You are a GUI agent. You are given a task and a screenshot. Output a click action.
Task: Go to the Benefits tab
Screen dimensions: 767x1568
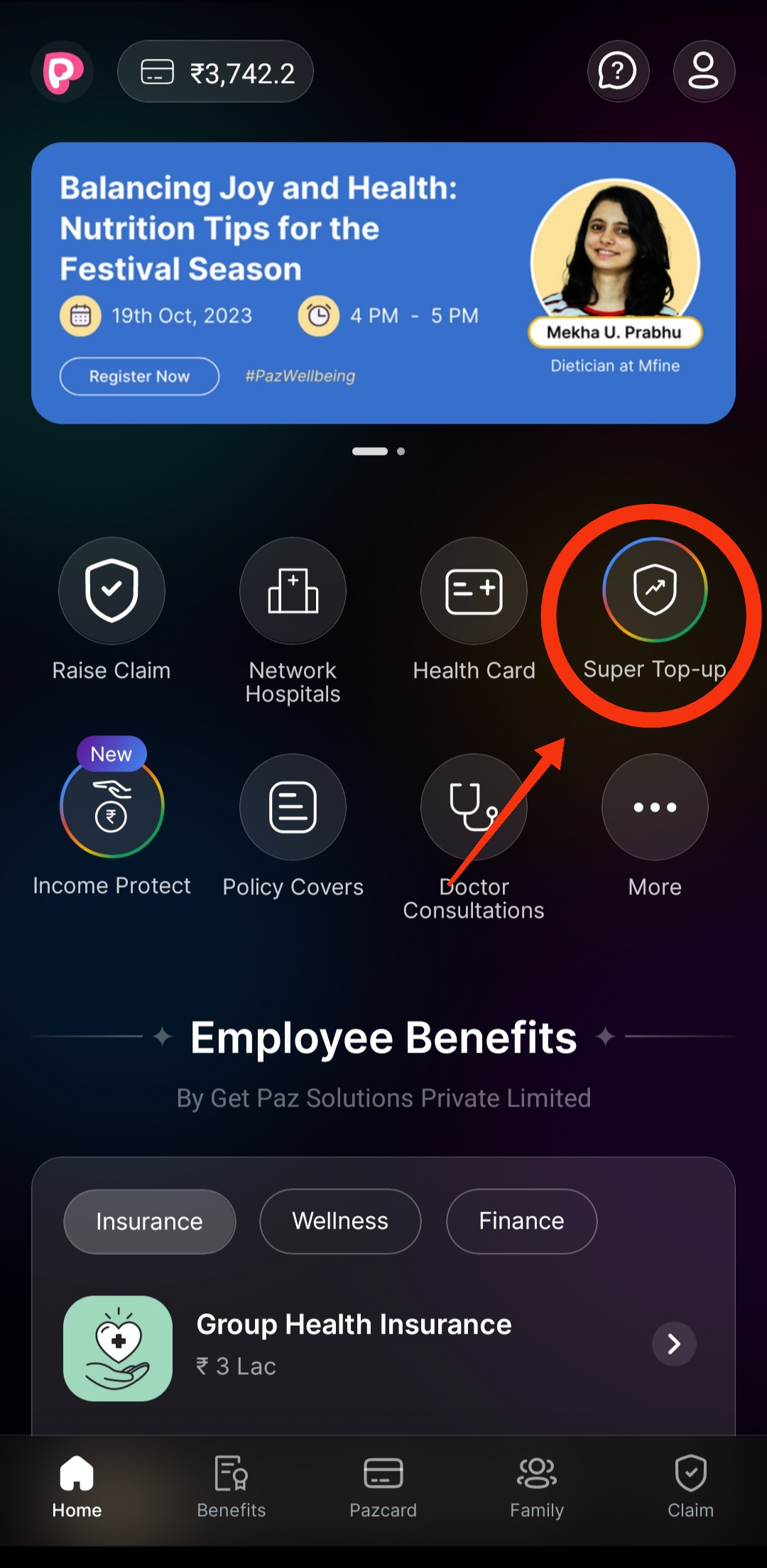point(231,1487)
